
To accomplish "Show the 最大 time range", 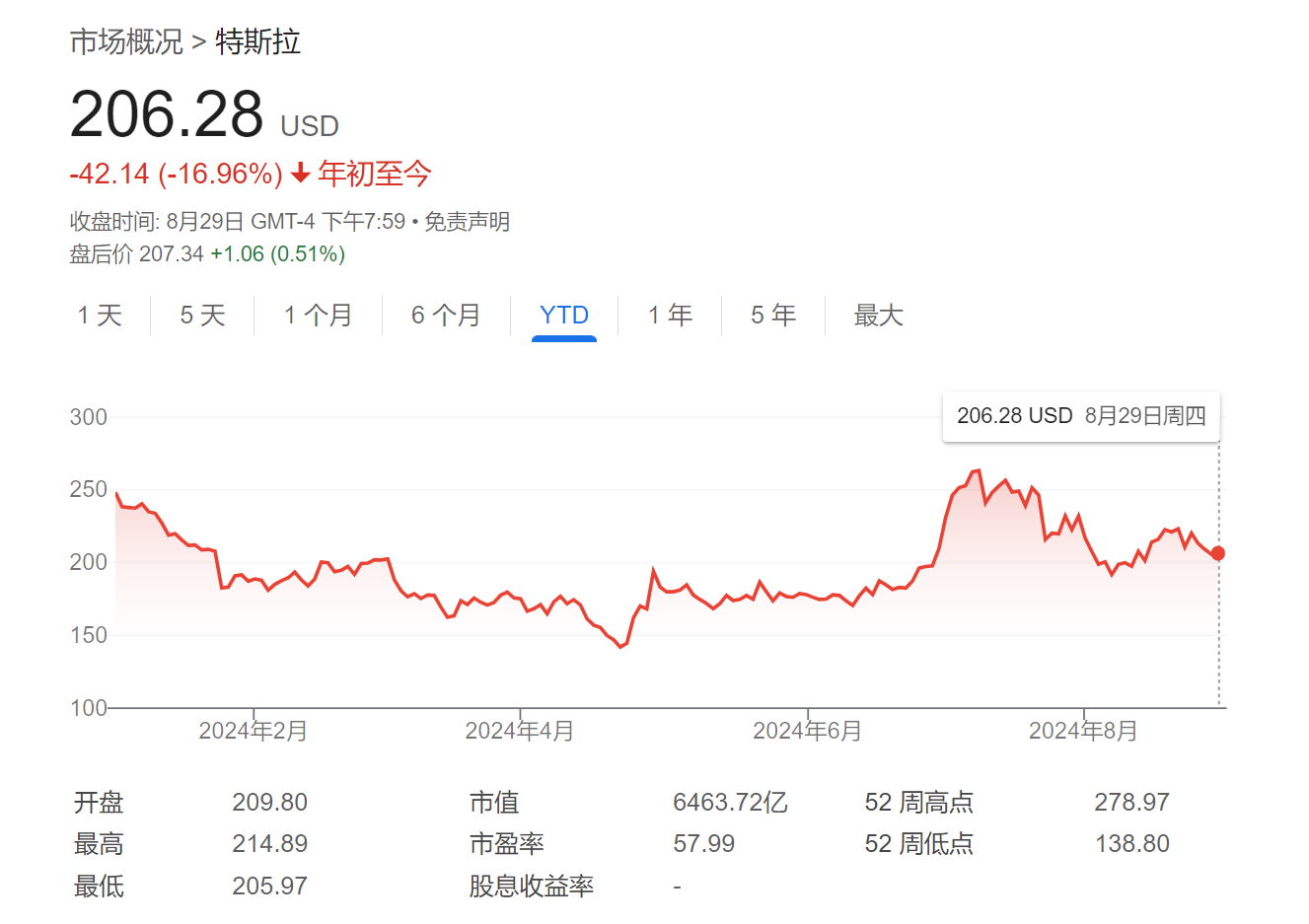I will click(878, 316).
